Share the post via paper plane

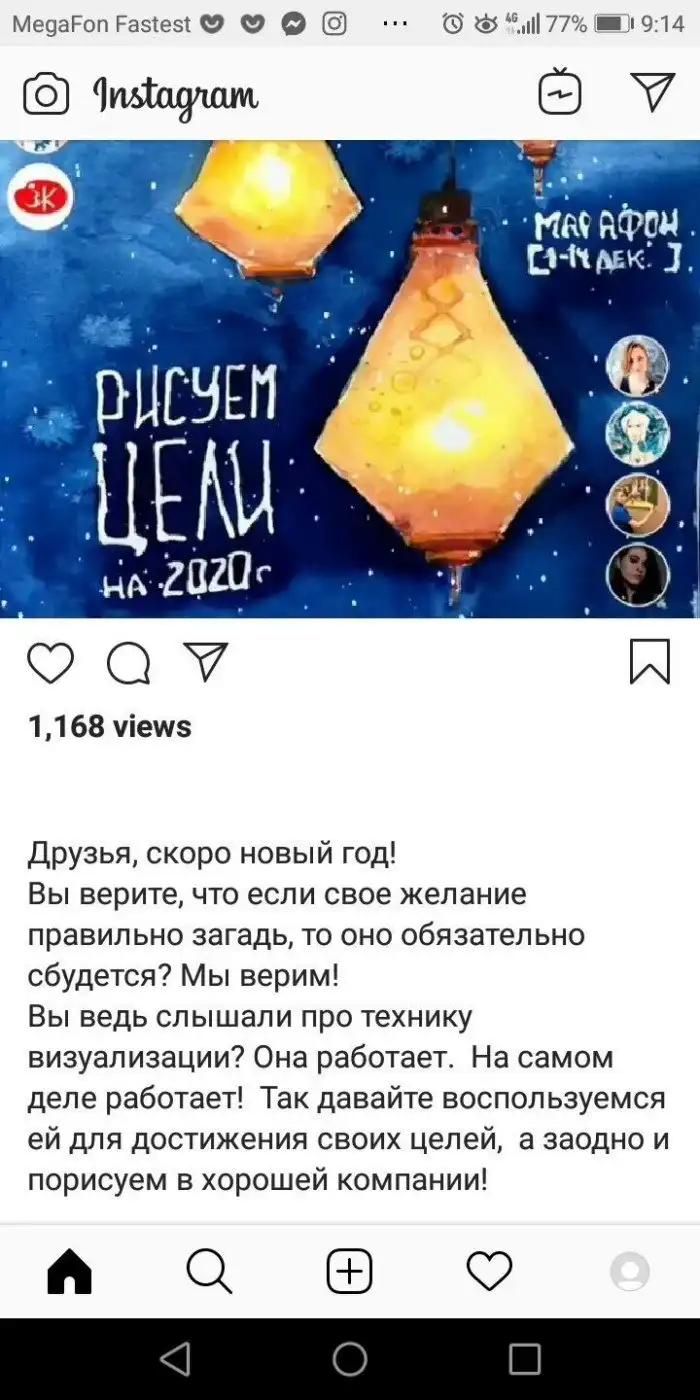[x=205, y=662]
